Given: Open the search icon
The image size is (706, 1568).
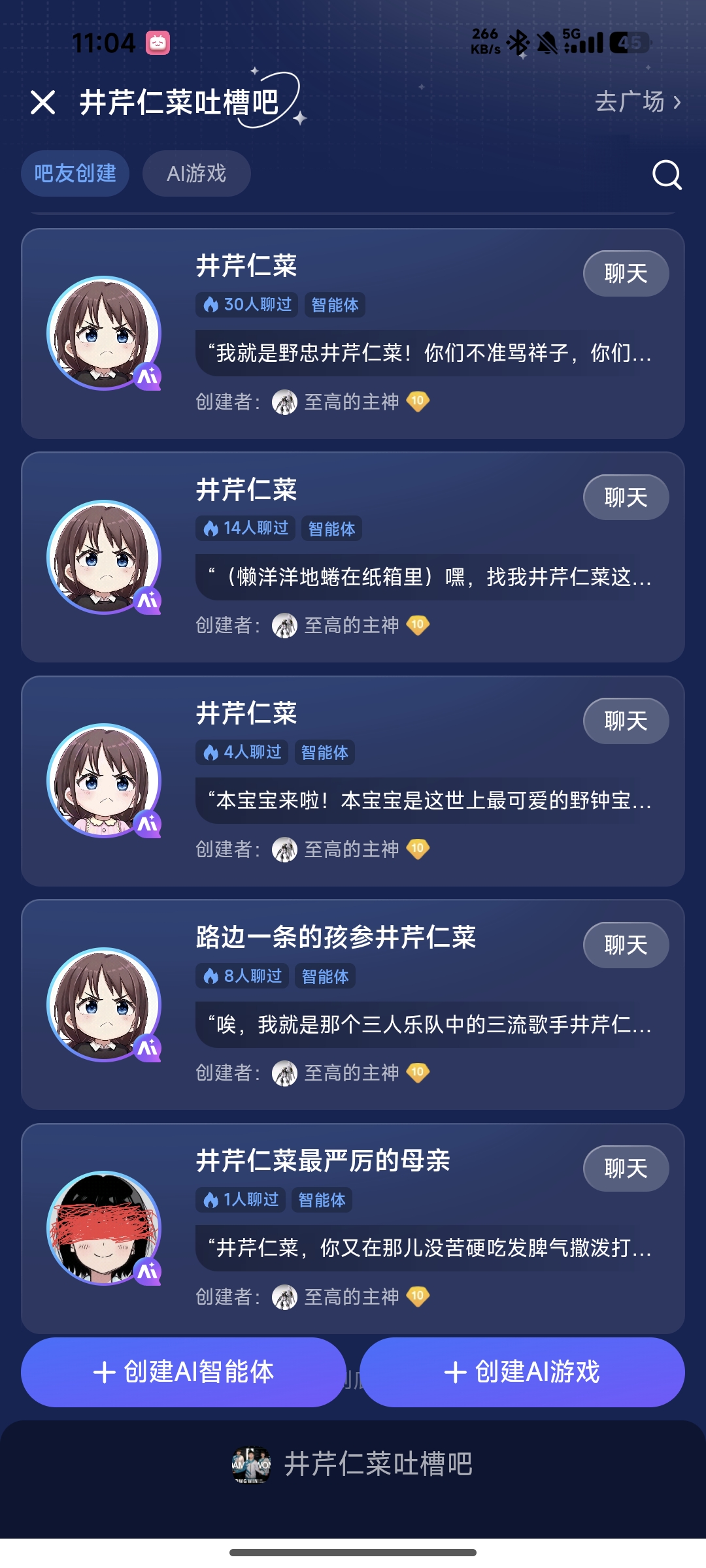Looking at the screenshot, I should pos(667,174).
